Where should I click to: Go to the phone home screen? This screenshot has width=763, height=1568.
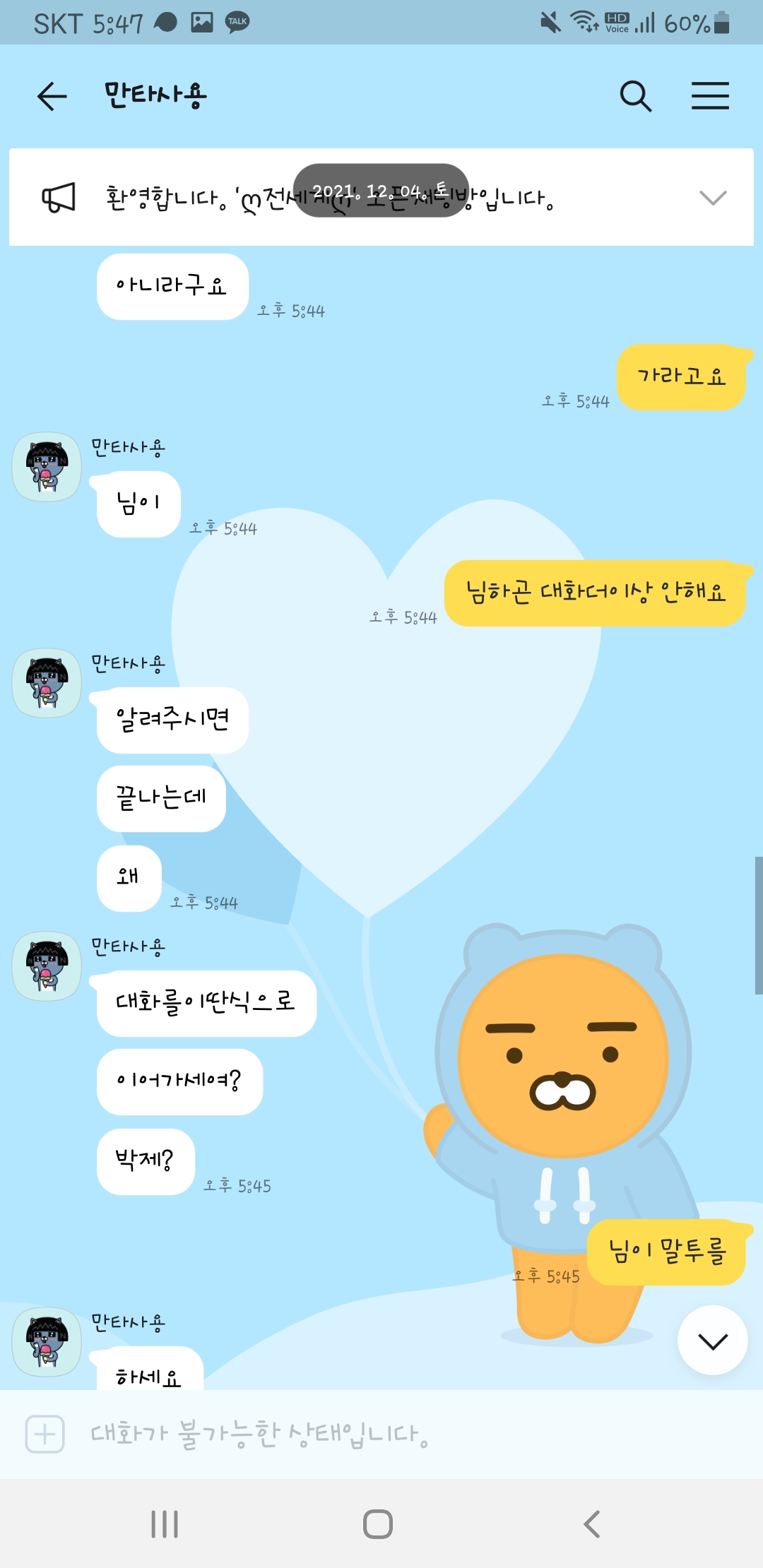(x=378, y=1524)
